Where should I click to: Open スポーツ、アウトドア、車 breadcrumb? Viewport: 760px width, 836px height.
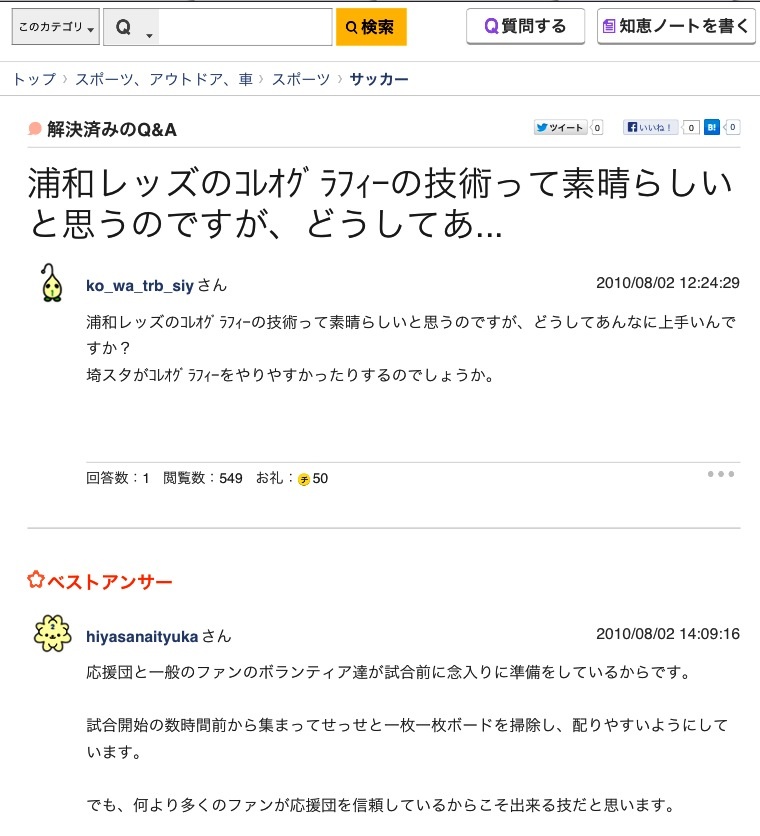[x=164, y=79]
